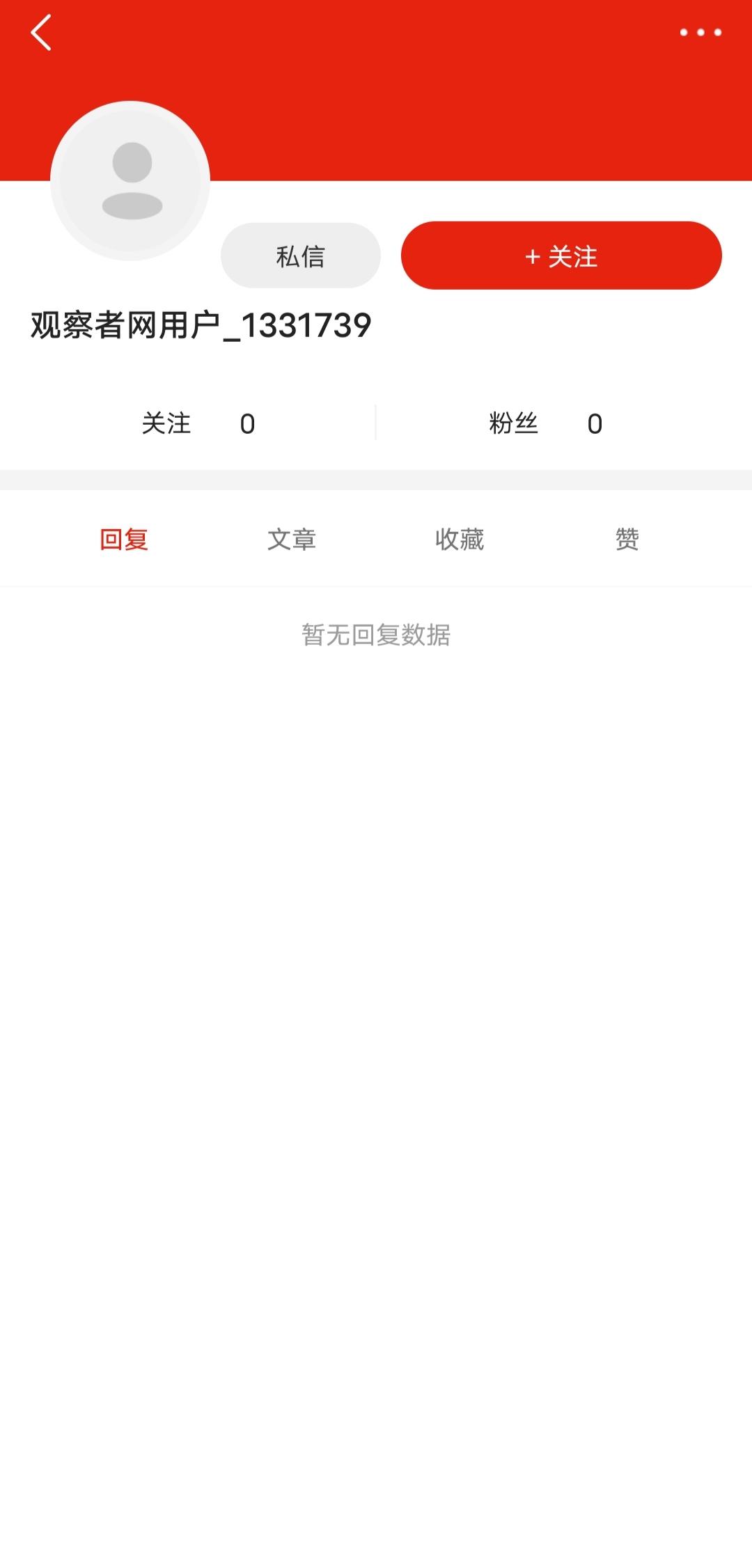Open the 粉丝 followers list
This screenshot has height=1568, width=752.
[x=545, y=423]
